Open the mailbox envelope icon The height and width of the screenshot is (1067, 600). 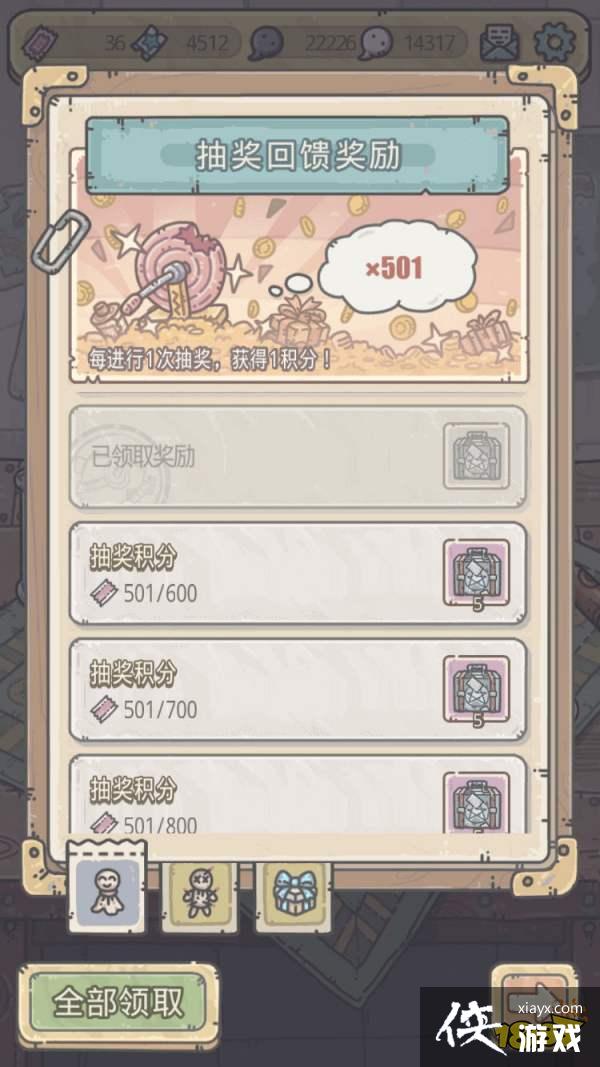click(x=499, y=43)
